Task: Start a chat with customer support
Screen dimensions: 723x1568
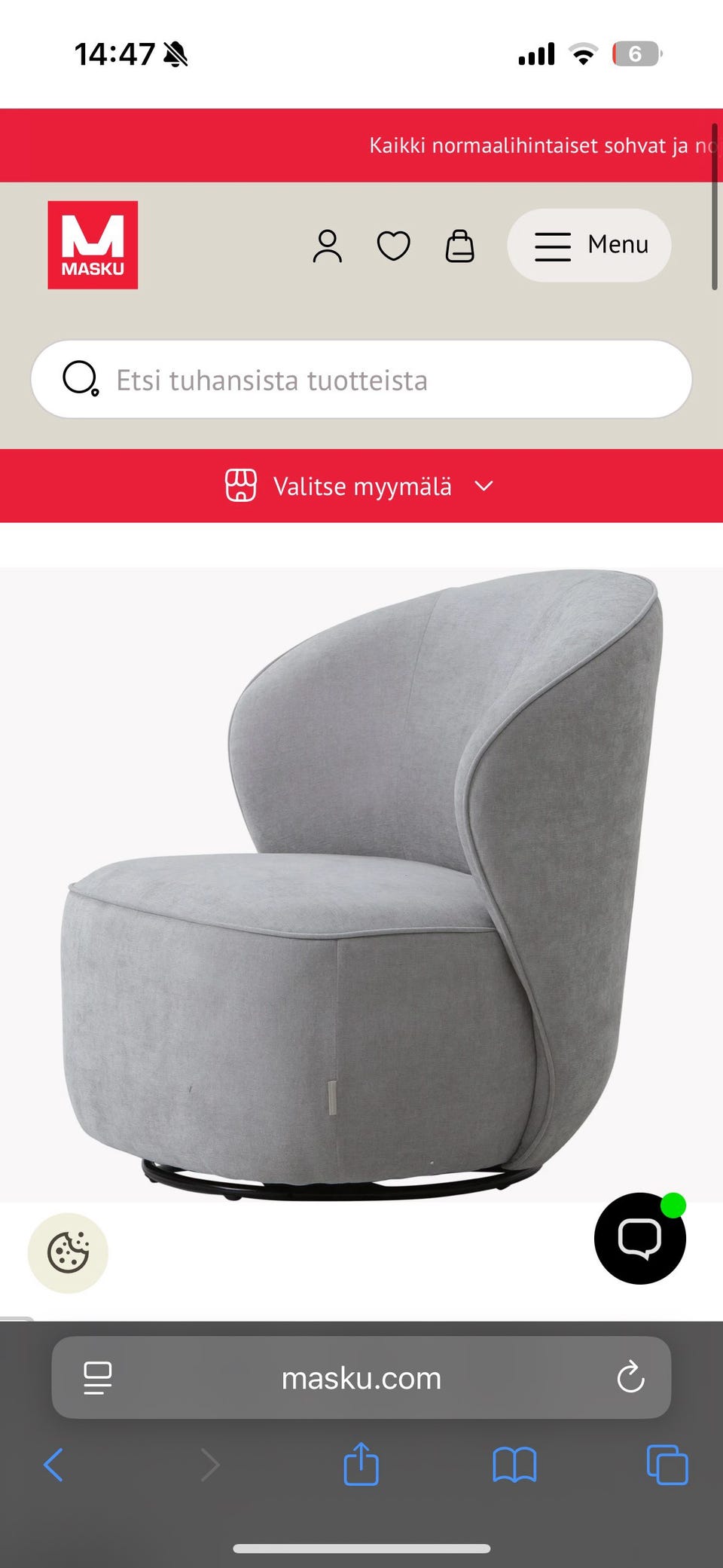Action: click(x=640, y=1238)
